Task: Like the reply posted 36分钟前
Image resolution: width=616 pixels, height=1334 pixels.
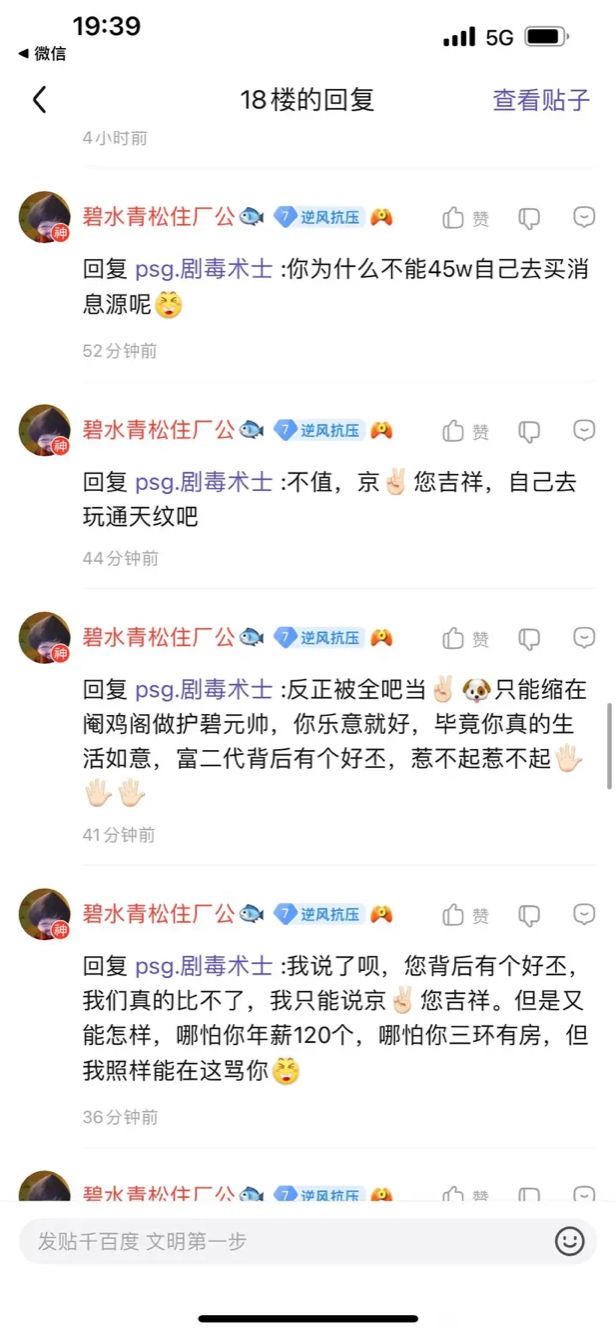Action: 466,914
